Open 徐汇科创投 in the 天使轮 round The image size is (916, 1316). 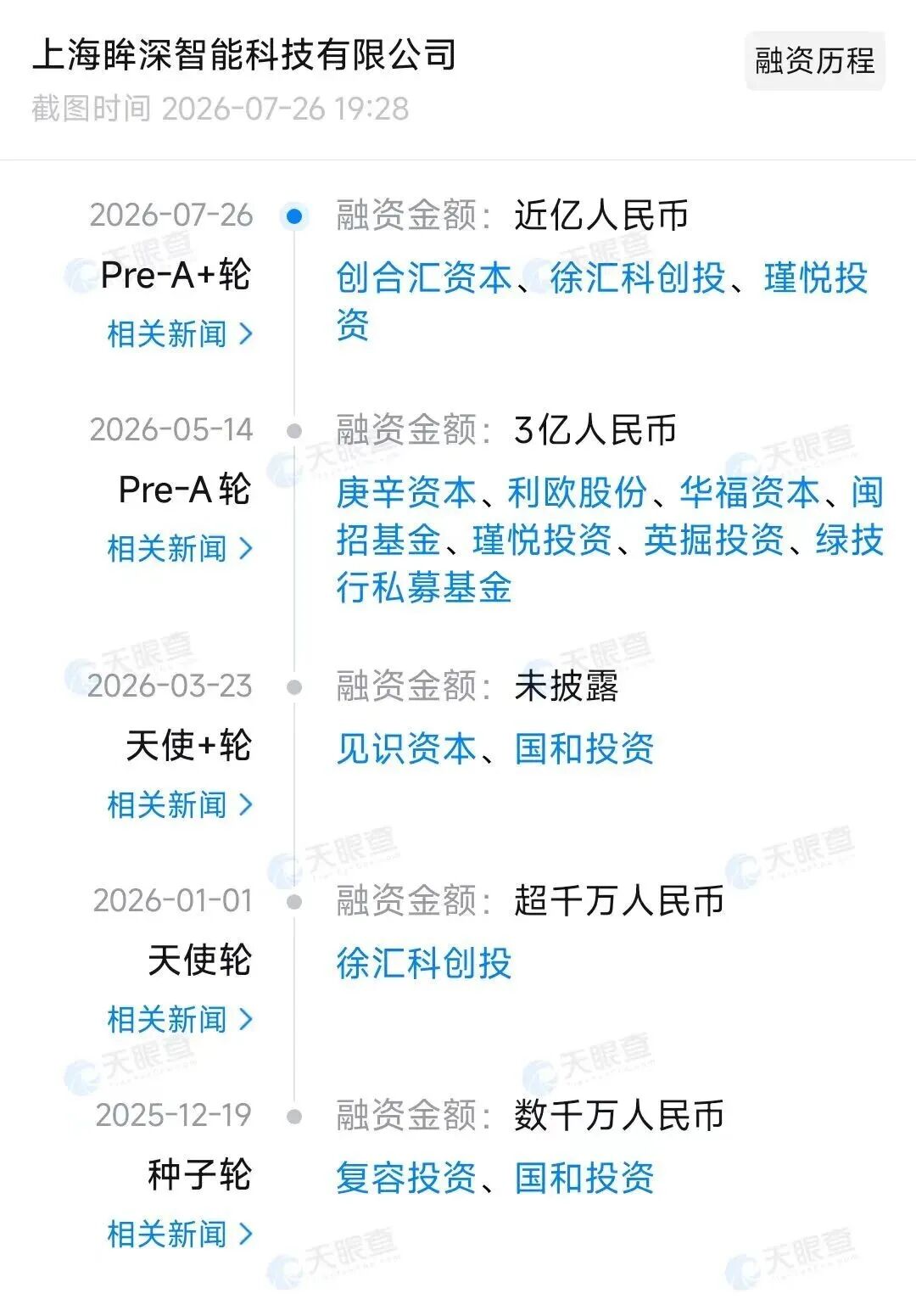pos(424,963)
